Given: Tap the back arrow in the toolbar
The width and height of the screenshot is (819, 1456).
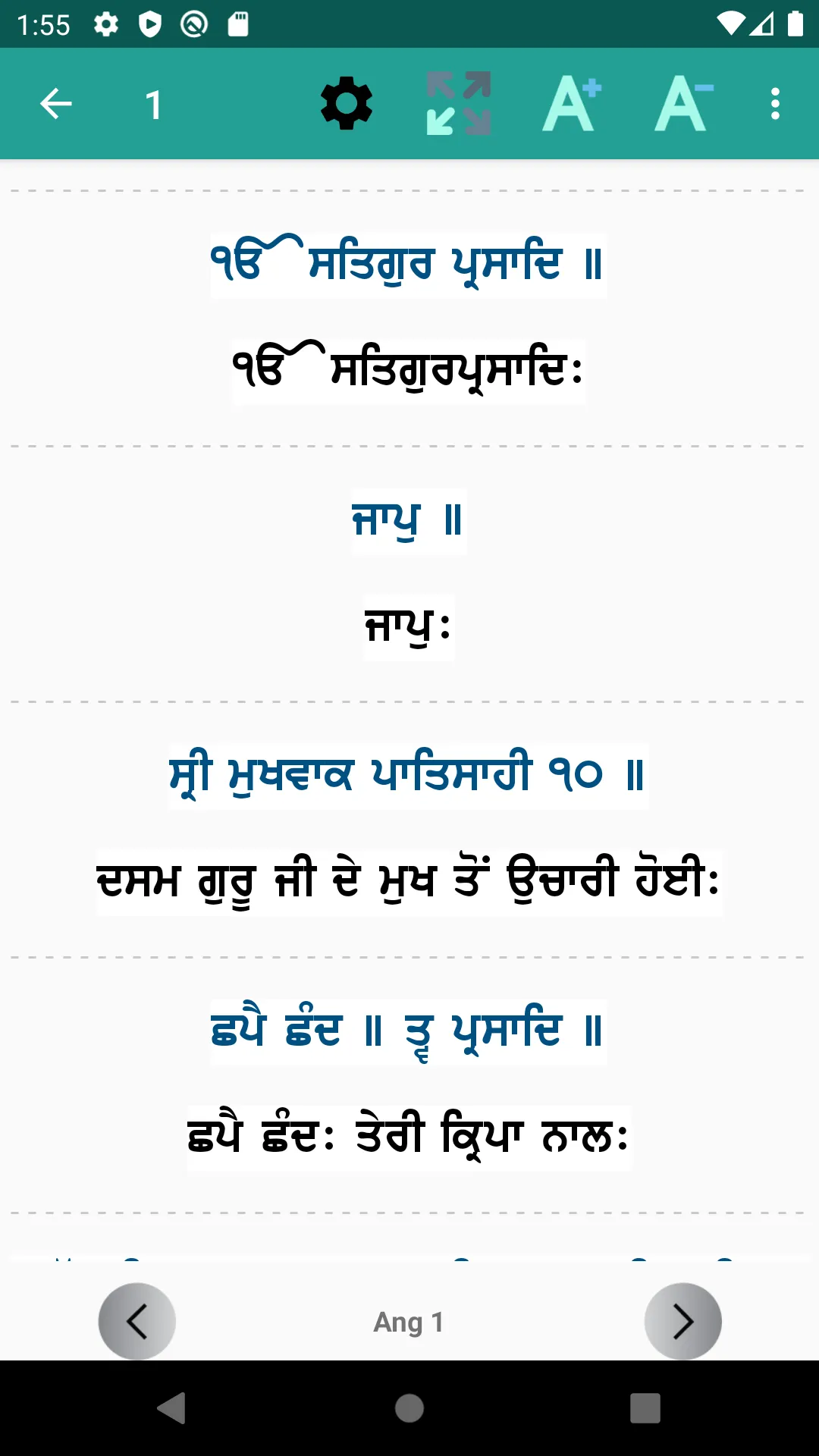Looking at the screenshot, I should tap(55, 103).
